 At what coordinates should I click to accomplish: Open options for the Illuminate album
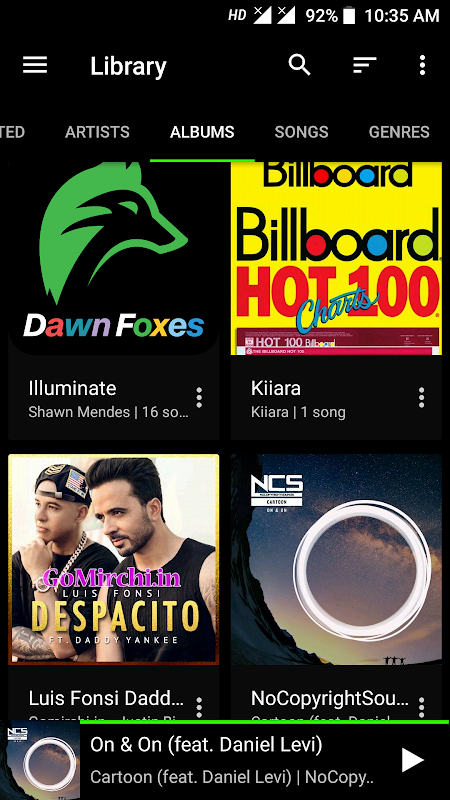(199, 397)
